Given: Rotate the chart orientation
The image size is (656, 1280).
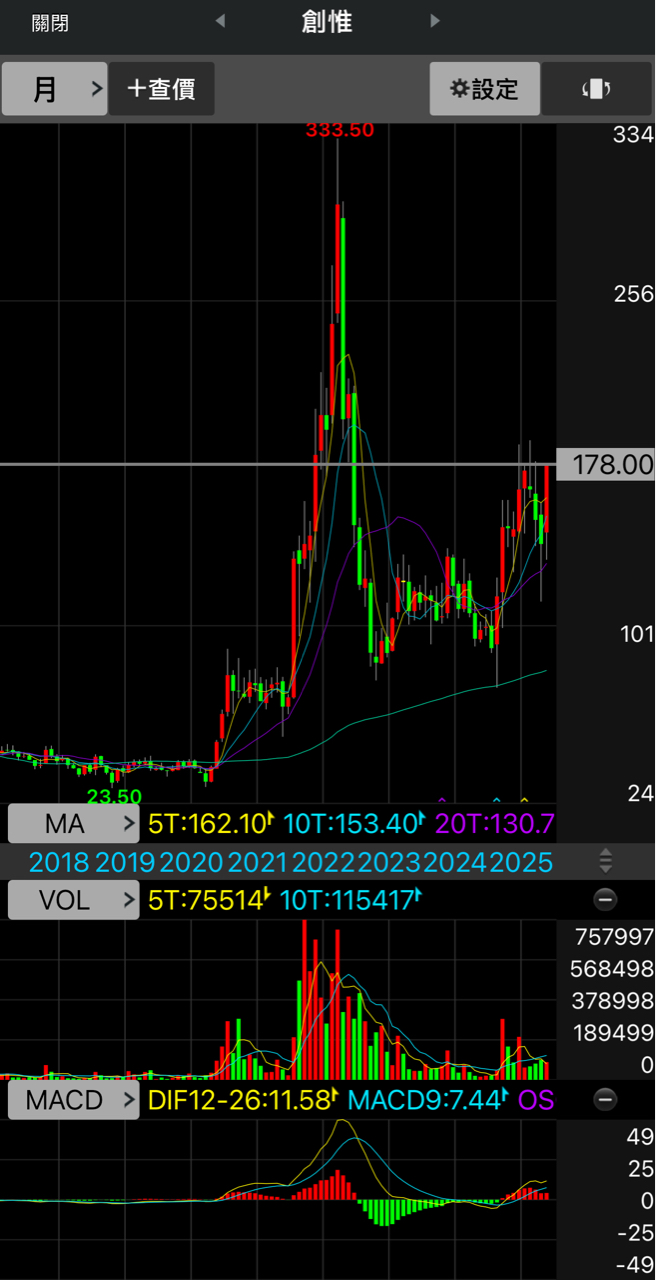Looking at the screenshot, I should pos(596,89).
